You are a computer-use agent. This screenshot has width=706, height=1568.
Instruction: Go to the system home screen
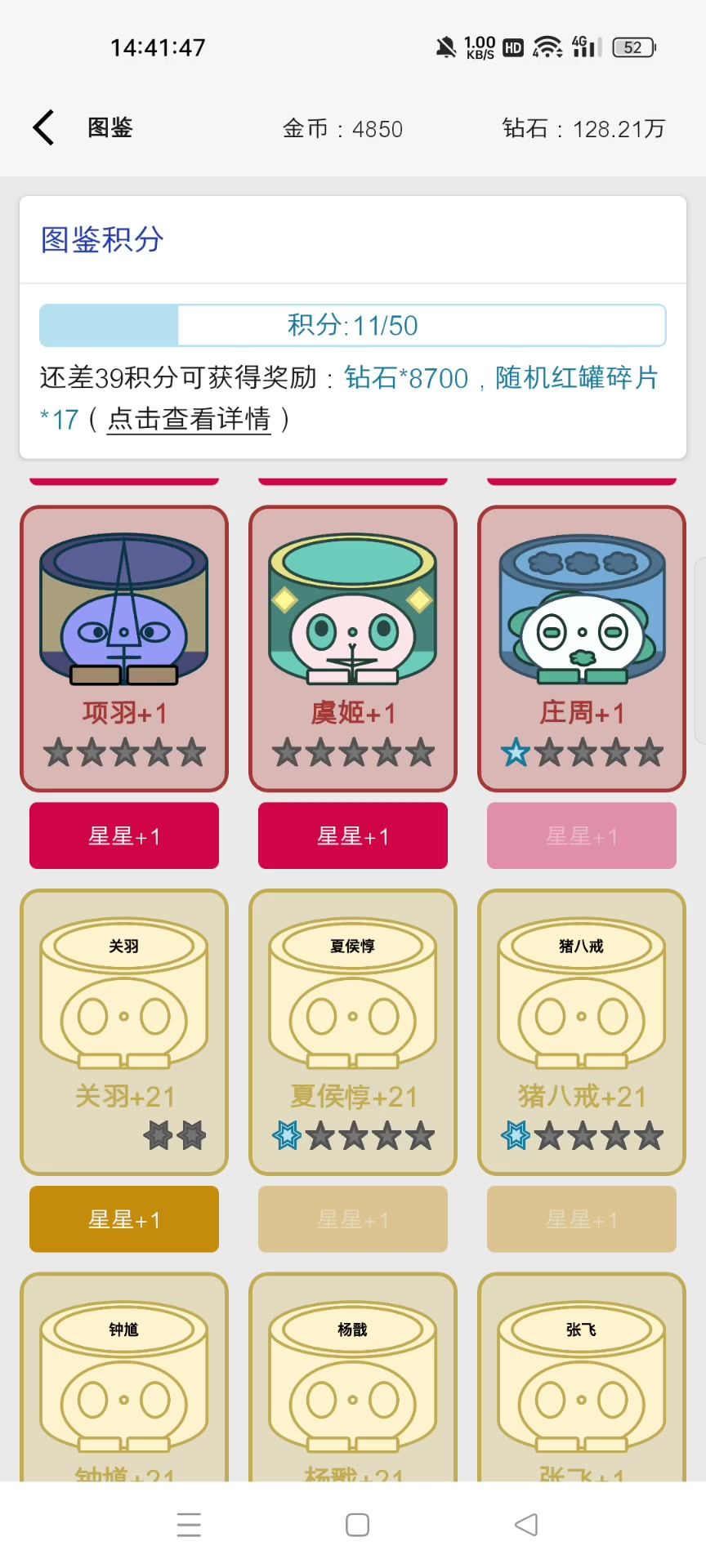click(x=357, y=1525)
